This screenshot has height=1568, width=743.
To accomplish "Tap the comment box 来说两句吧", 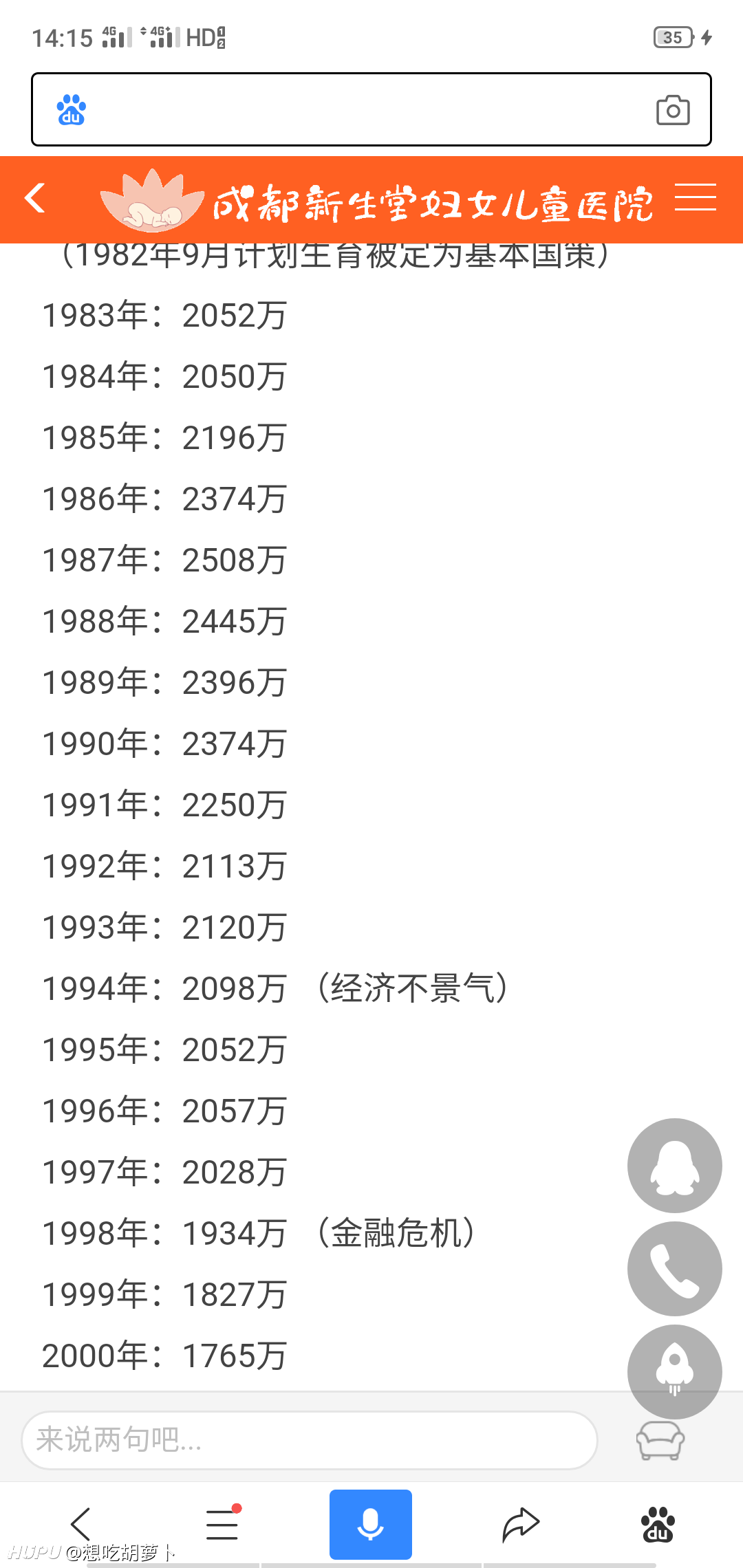I will coord(310,1440).
